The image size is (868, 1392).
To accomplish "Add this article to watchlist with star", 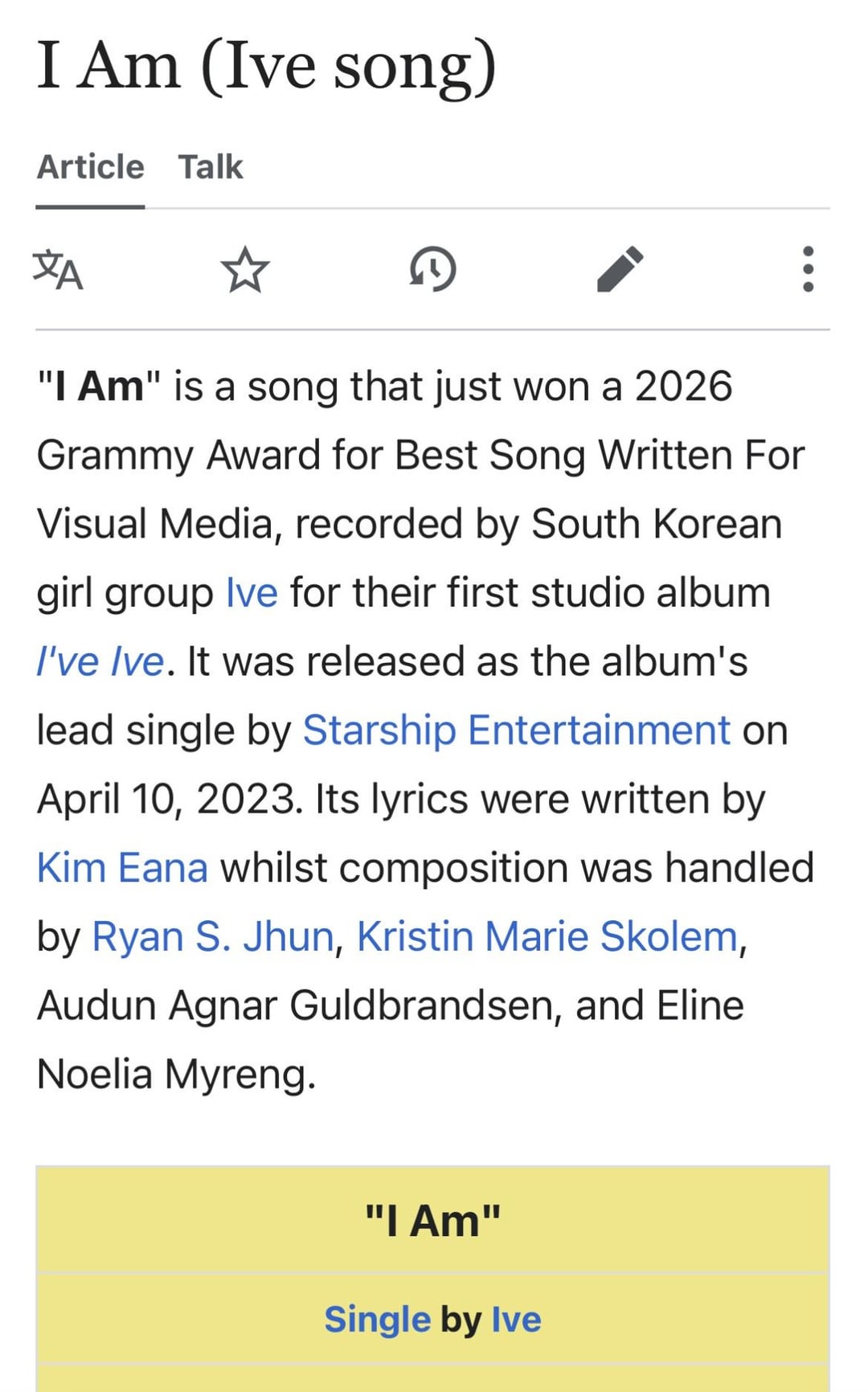I will (244, 270).
